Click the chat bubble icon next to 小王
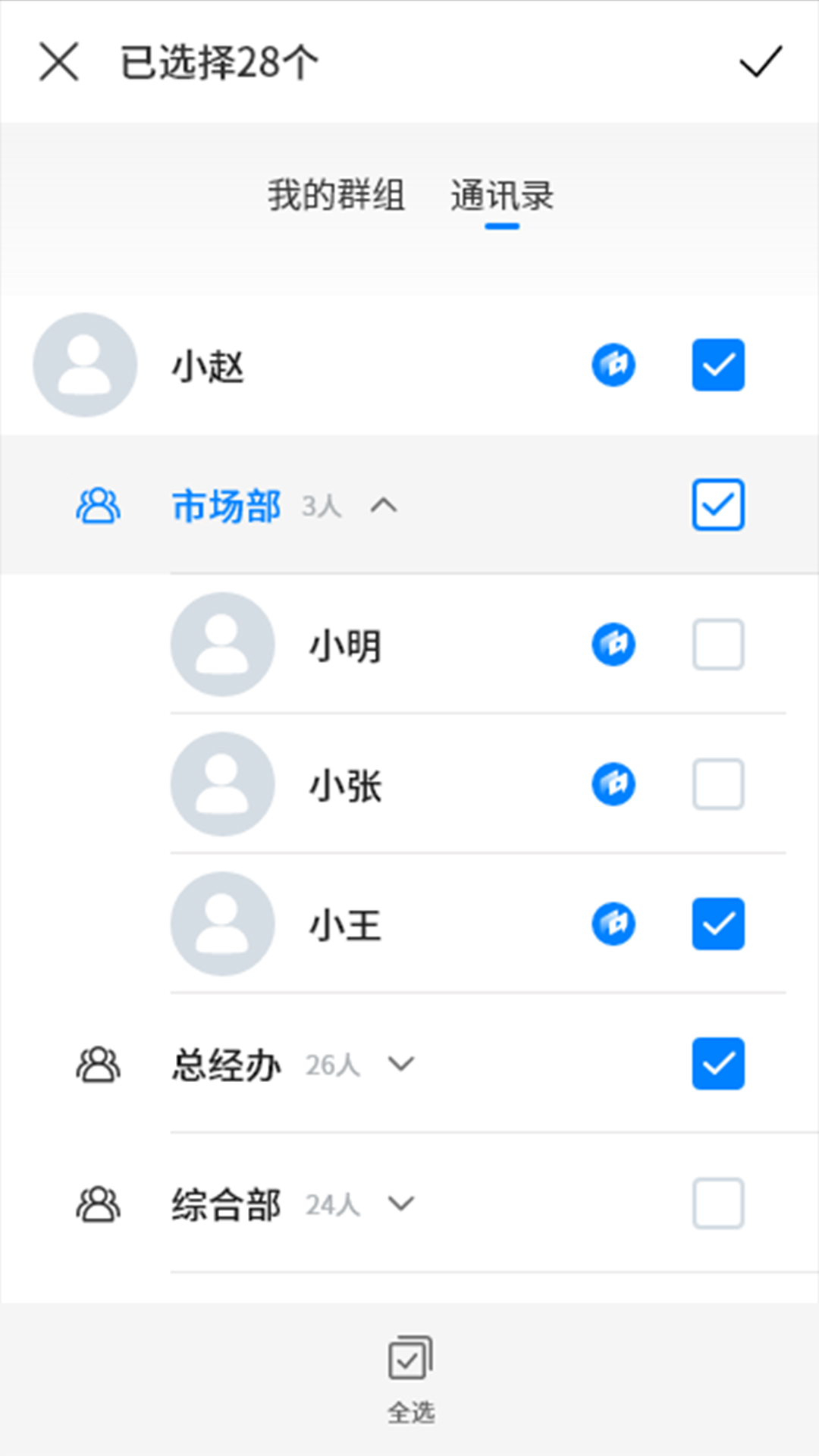The height and width of the screenshot is (1456, 819). pos(613,924)
